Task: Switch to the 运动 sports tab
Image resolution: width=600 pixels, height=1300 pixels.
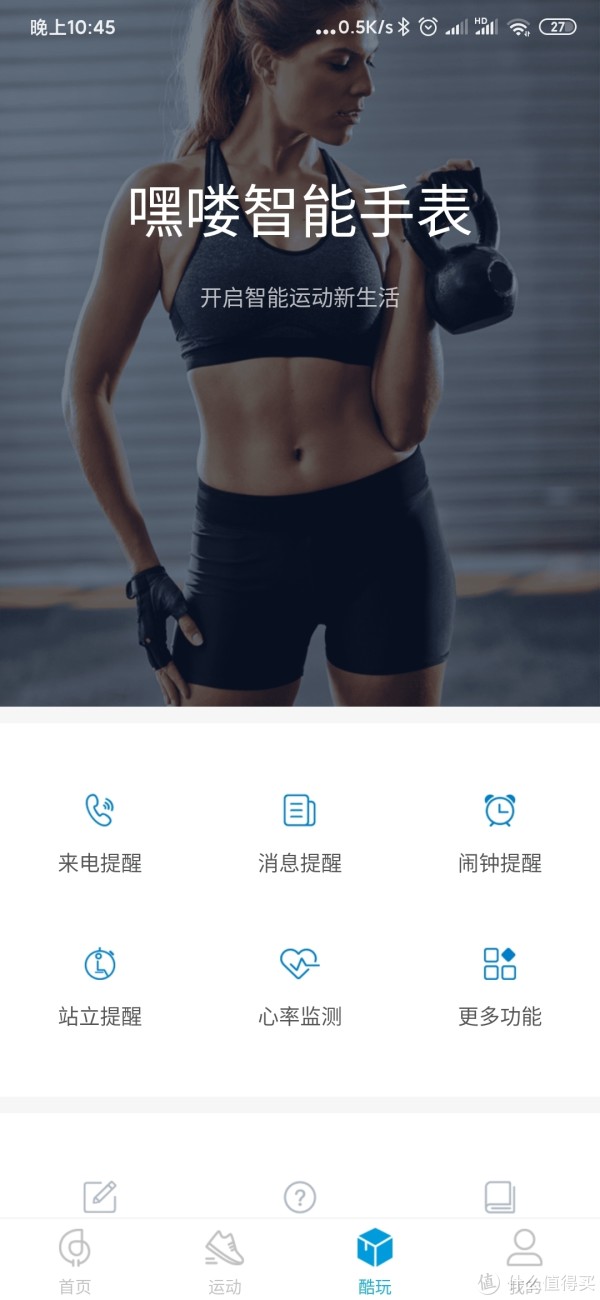Action: point(225,1260)
